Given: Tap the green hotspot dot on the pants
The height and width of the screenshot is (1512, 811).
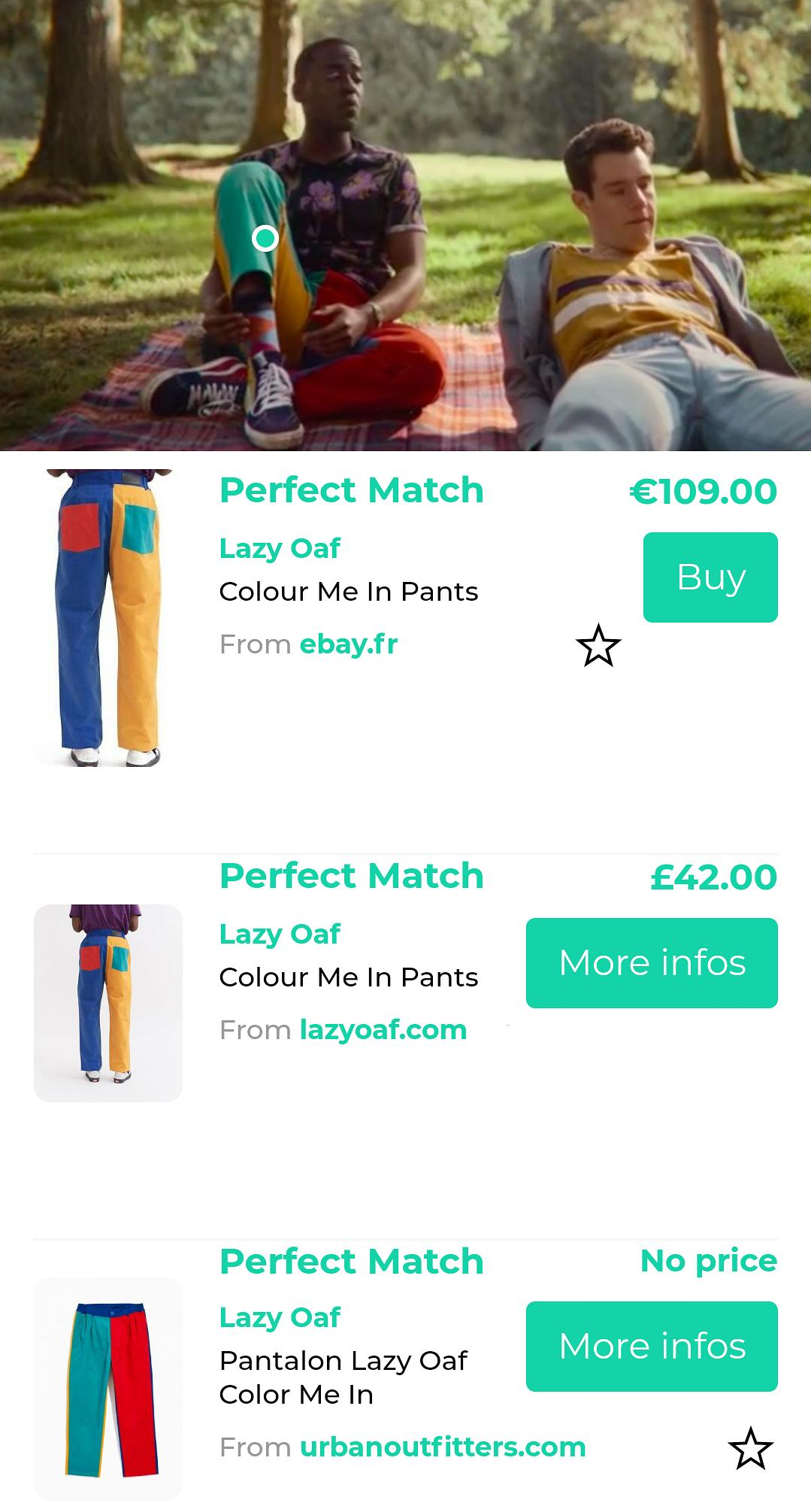Looking at the screenshot, I should point(265,238).
